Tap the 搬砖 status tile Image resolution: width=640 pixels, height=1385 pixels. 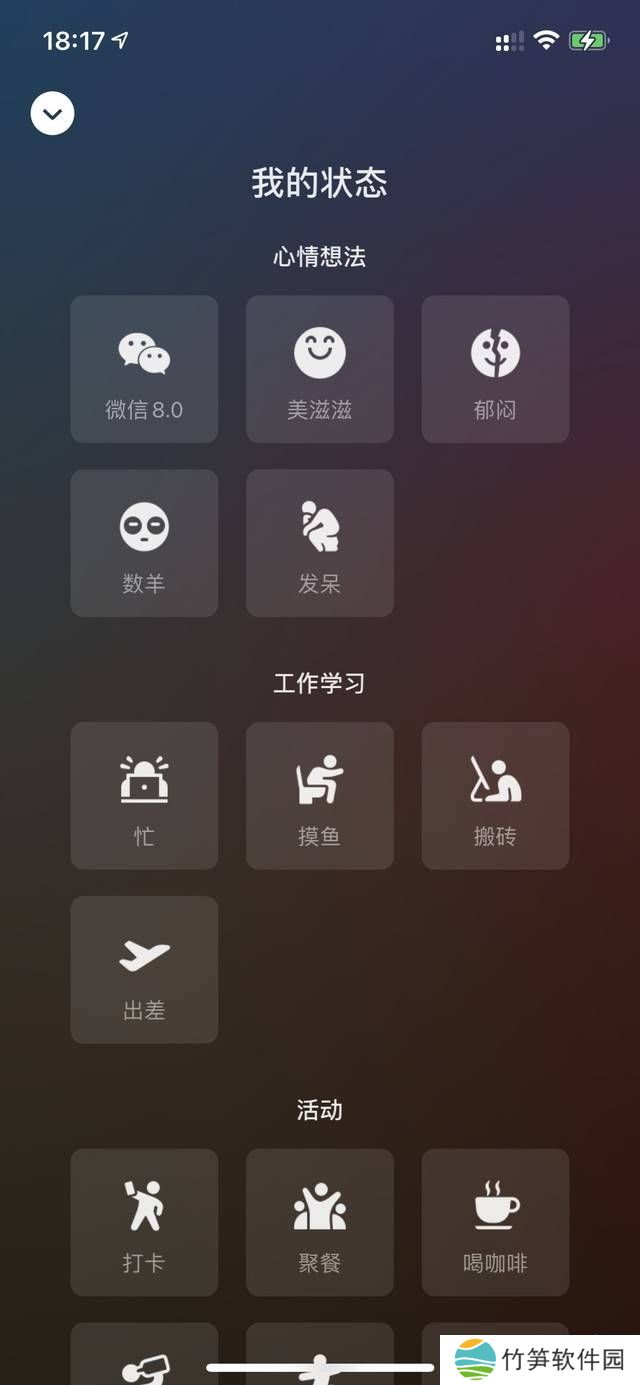tap(495, 796)
